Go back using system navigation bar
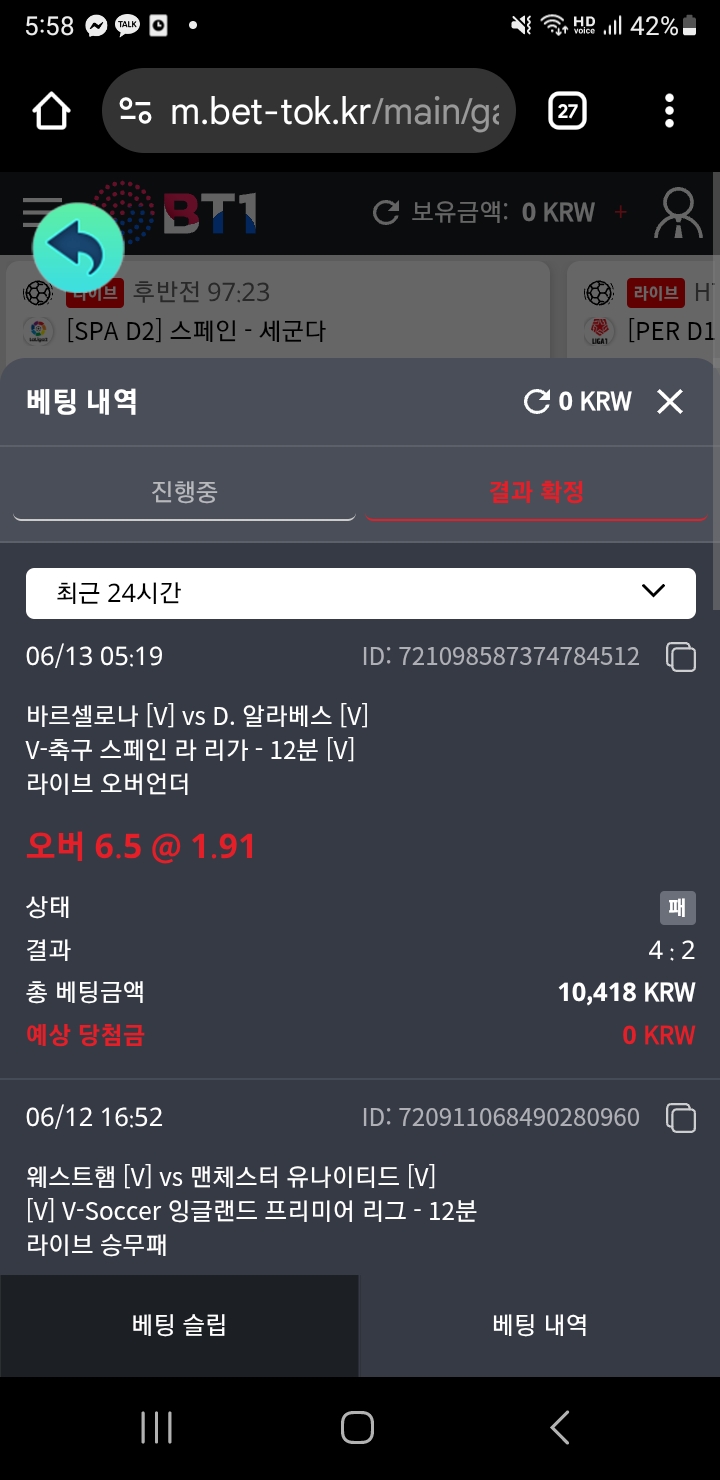The height and width of the screenshot is (1480, 720). click(560, 1427)
